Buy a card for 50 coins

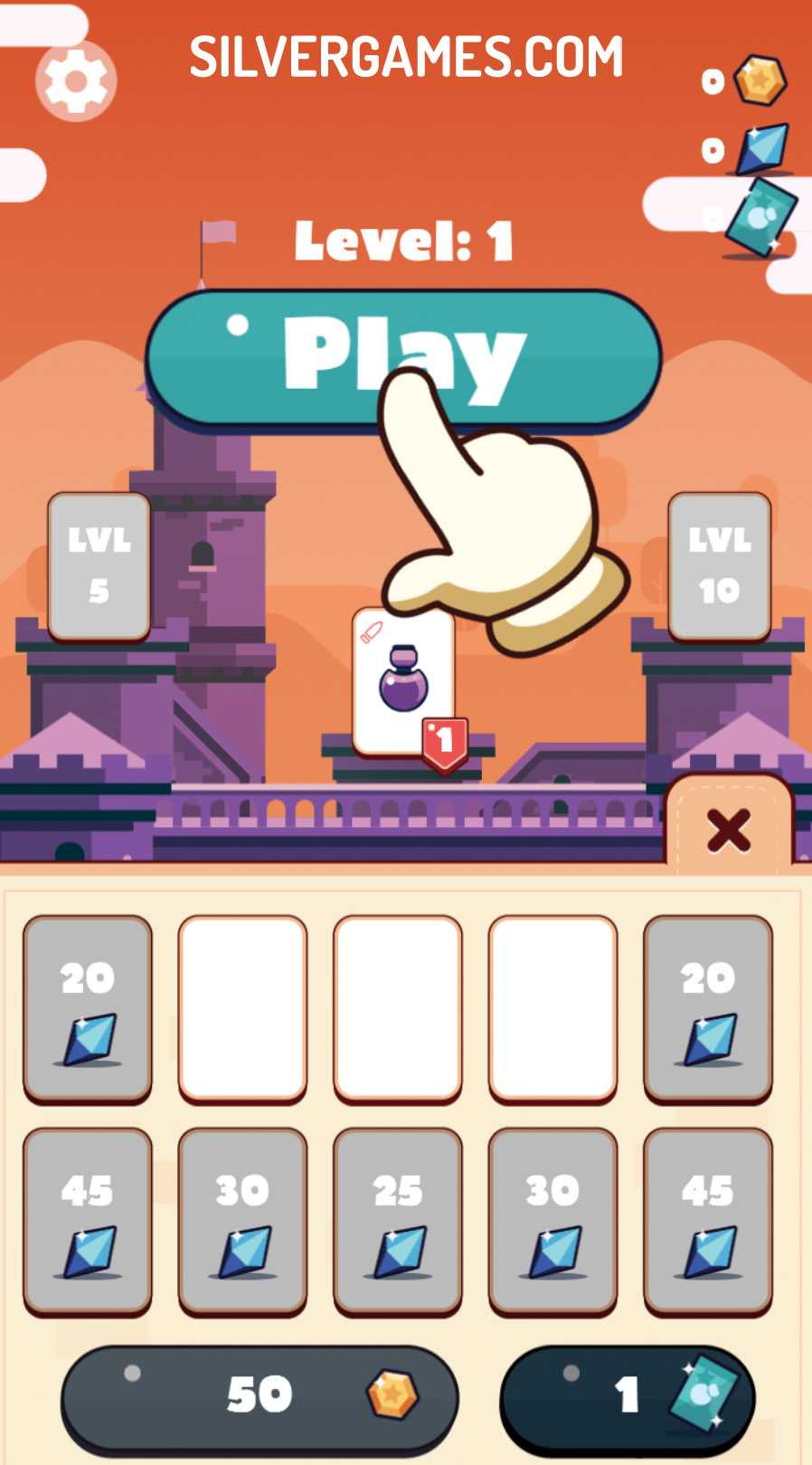pos(260,1395)
